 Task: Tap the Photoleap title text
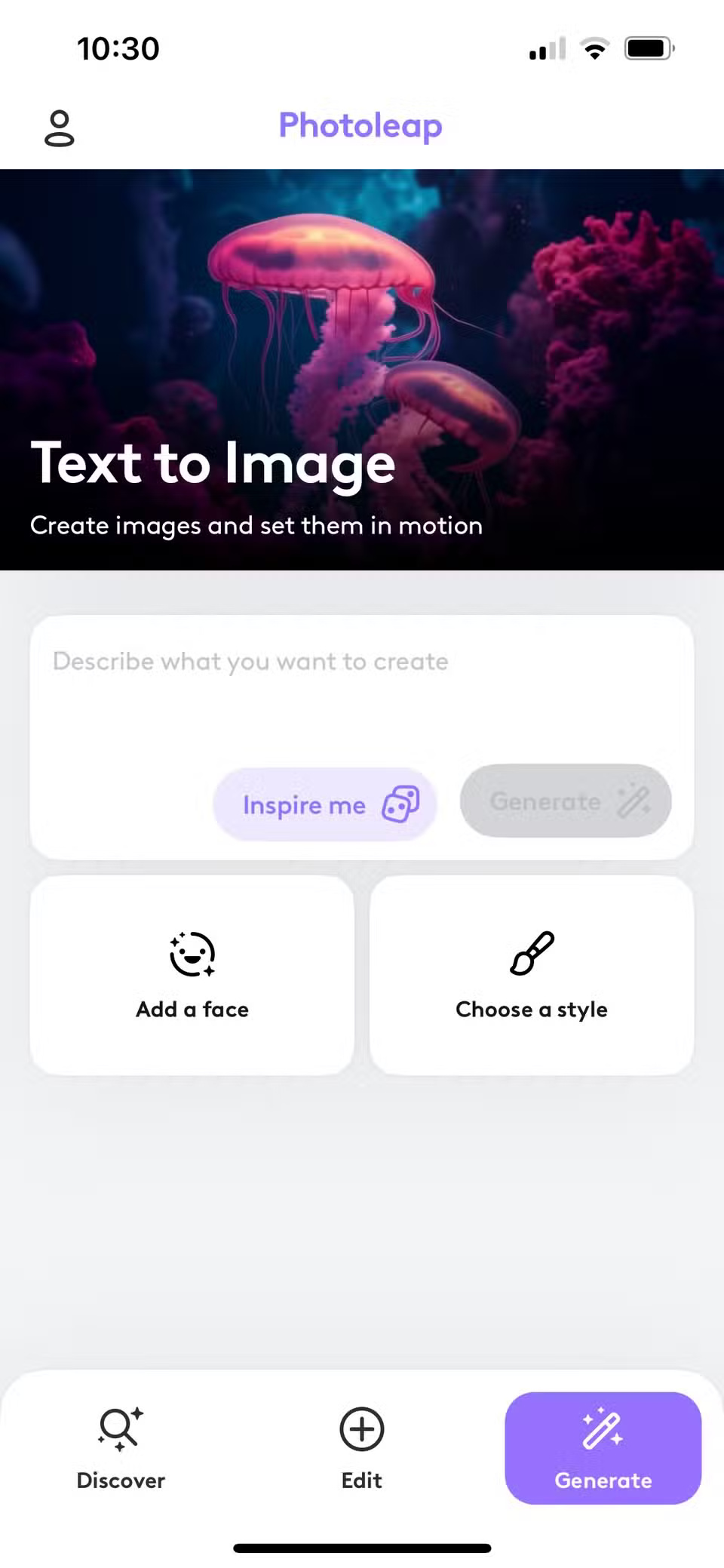tap(360, 126)
